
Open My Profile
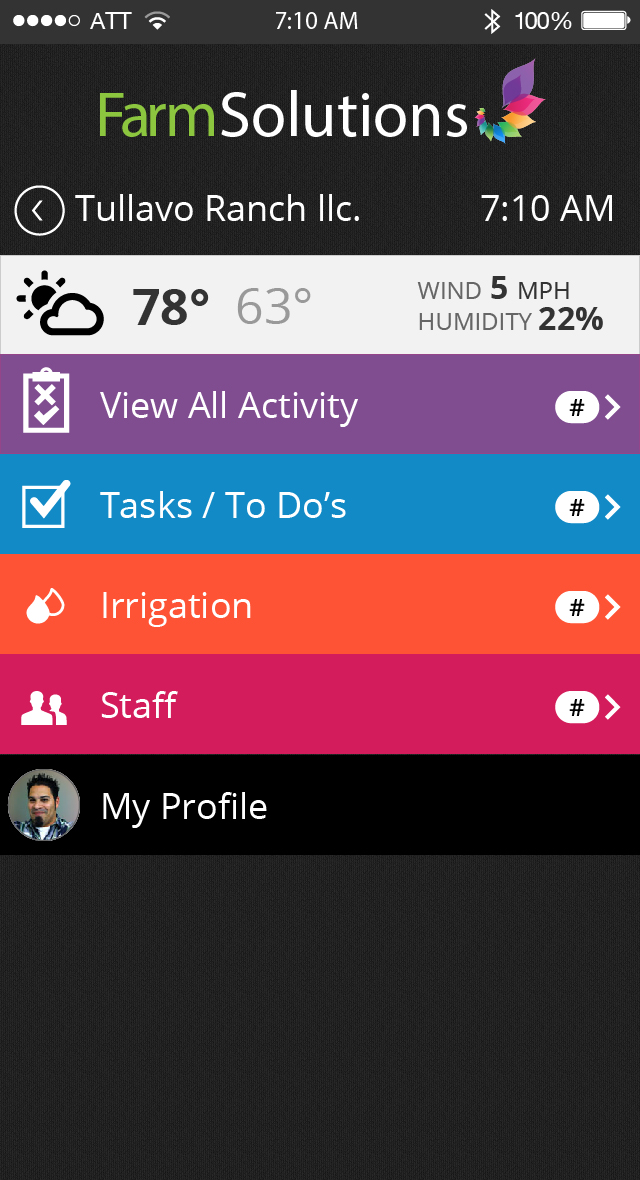click(x=320, y=805)
